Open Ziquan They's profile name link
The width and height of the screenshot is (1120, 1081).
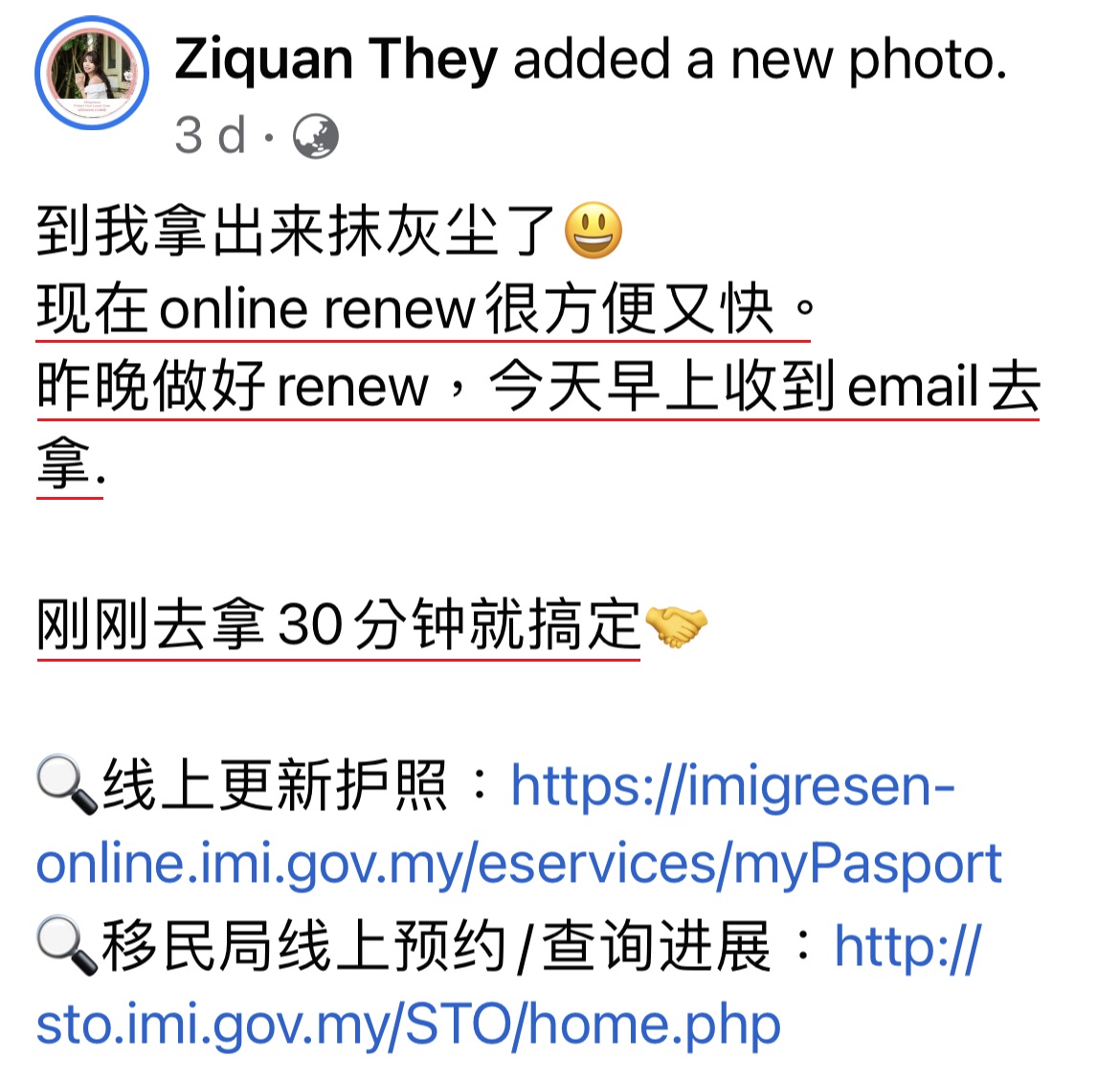point(336,59)
